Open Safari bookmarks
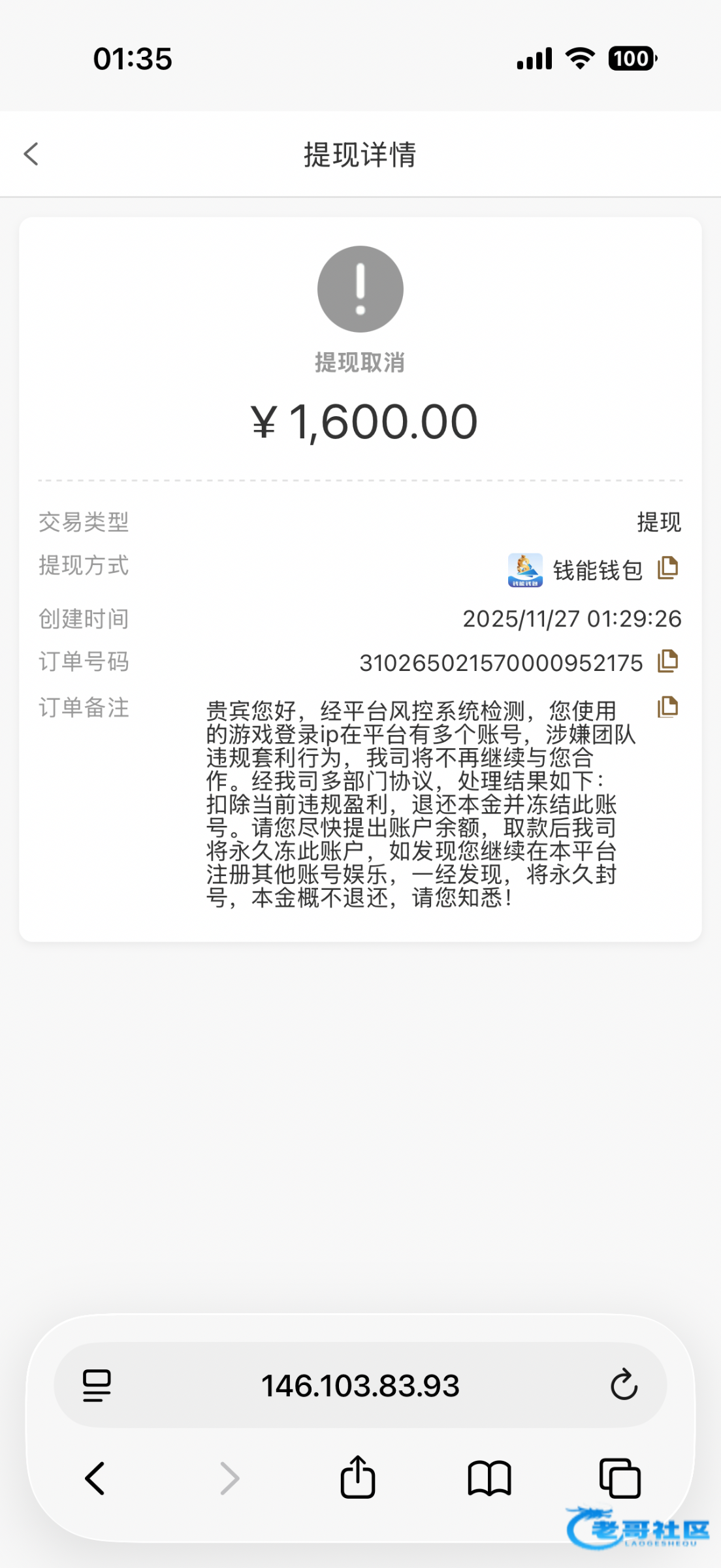This screenshot has width=721, height=1568. (x=489, y=1478)
